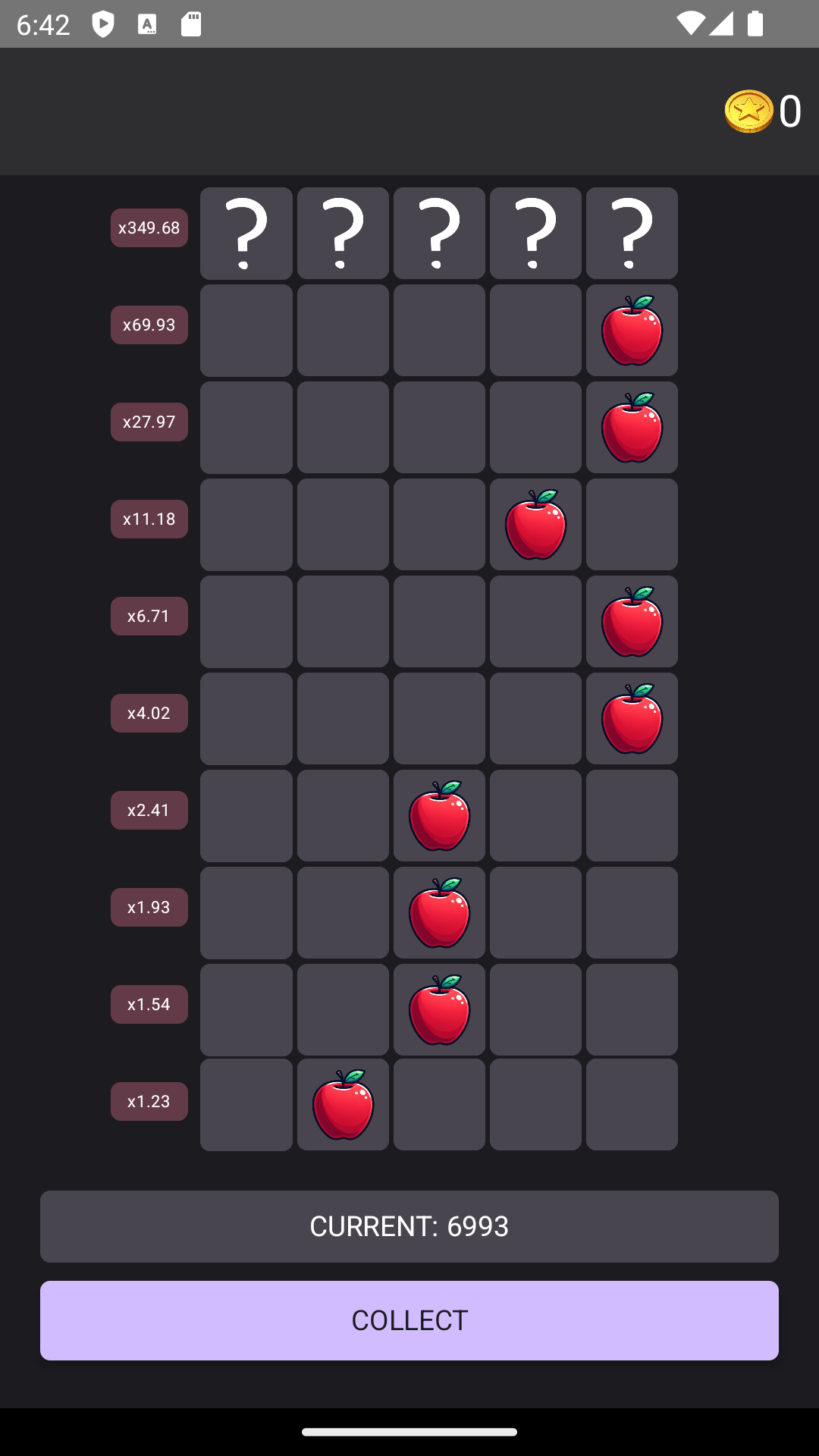The height and width of the screenshot is (1456, 819).
Task: Select the fourth question tile in x349.68 row
Action: tap(535, 234)
